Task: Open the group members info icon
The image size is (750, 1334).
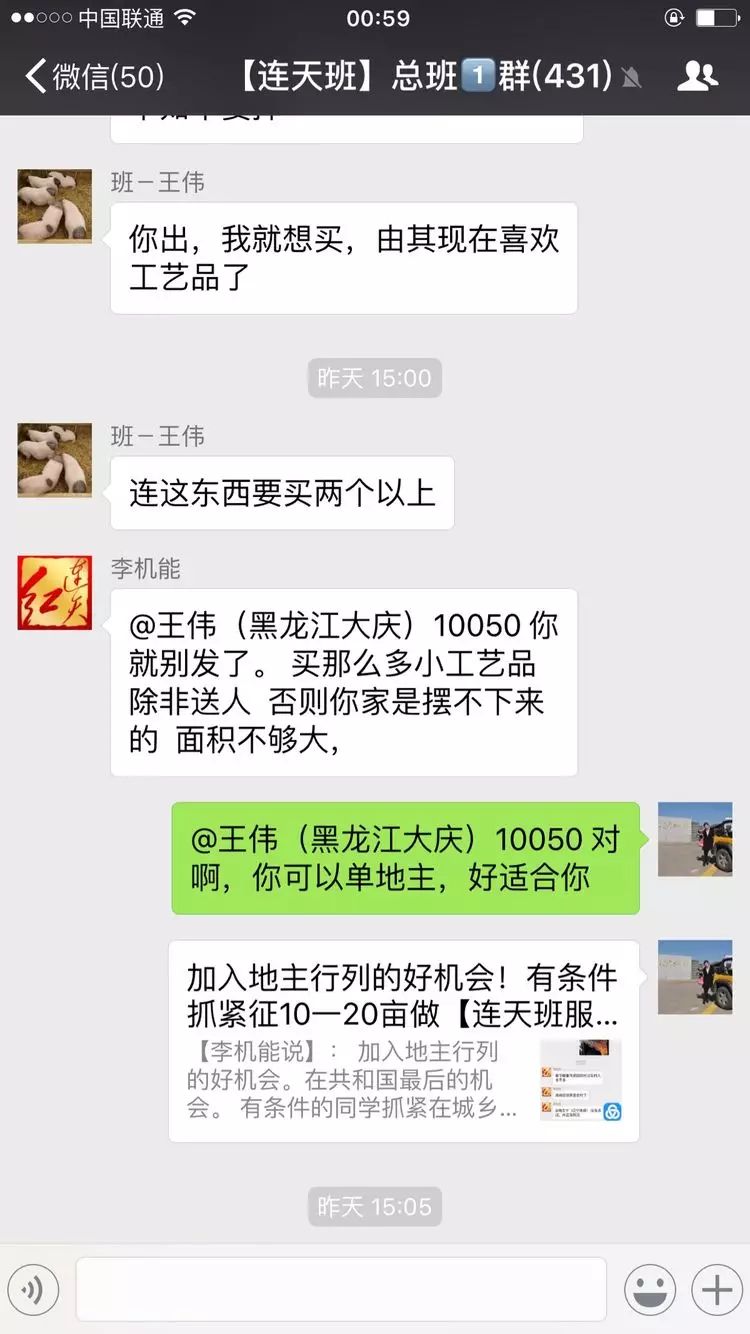Action: coord(697,76)
